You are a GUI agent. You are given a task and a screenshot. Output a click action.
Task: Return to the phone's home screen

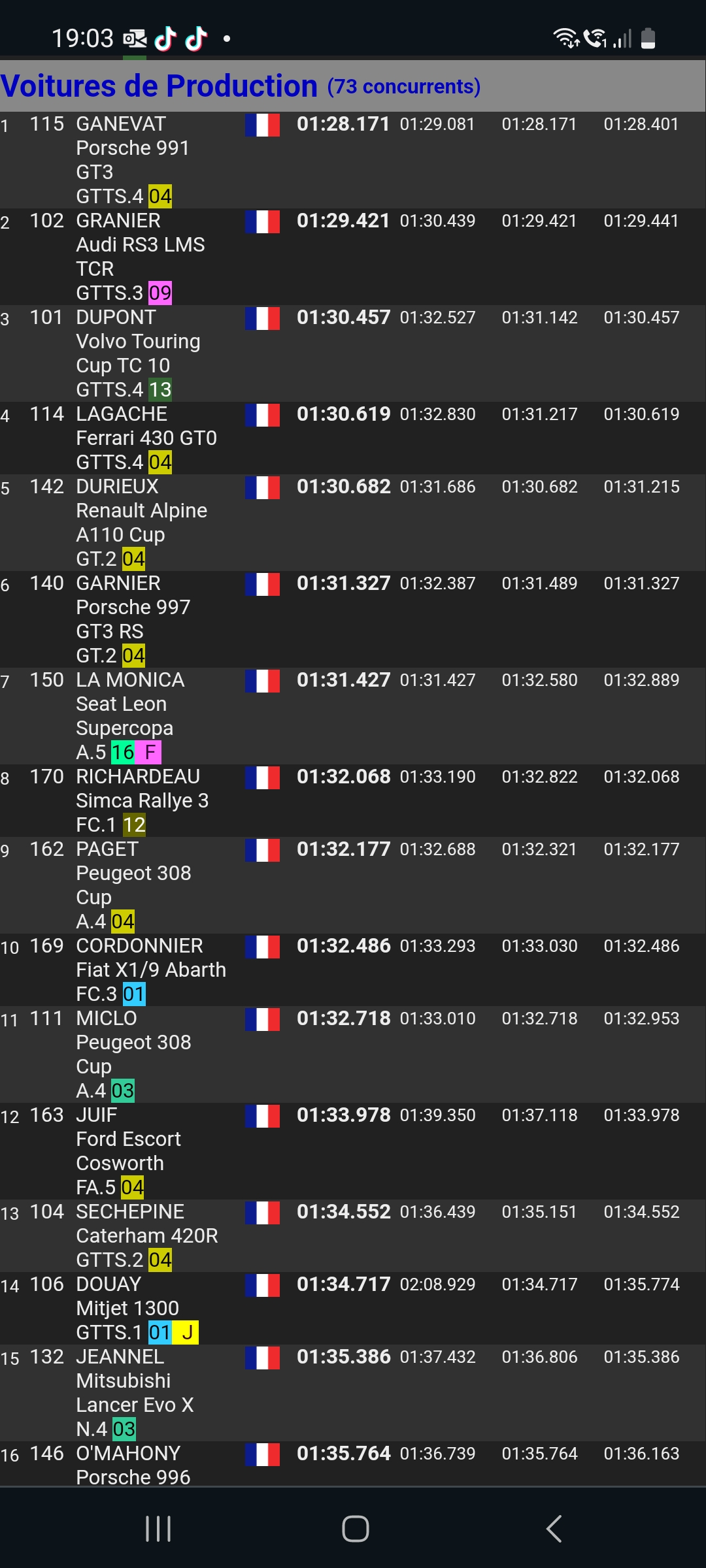355,1529
